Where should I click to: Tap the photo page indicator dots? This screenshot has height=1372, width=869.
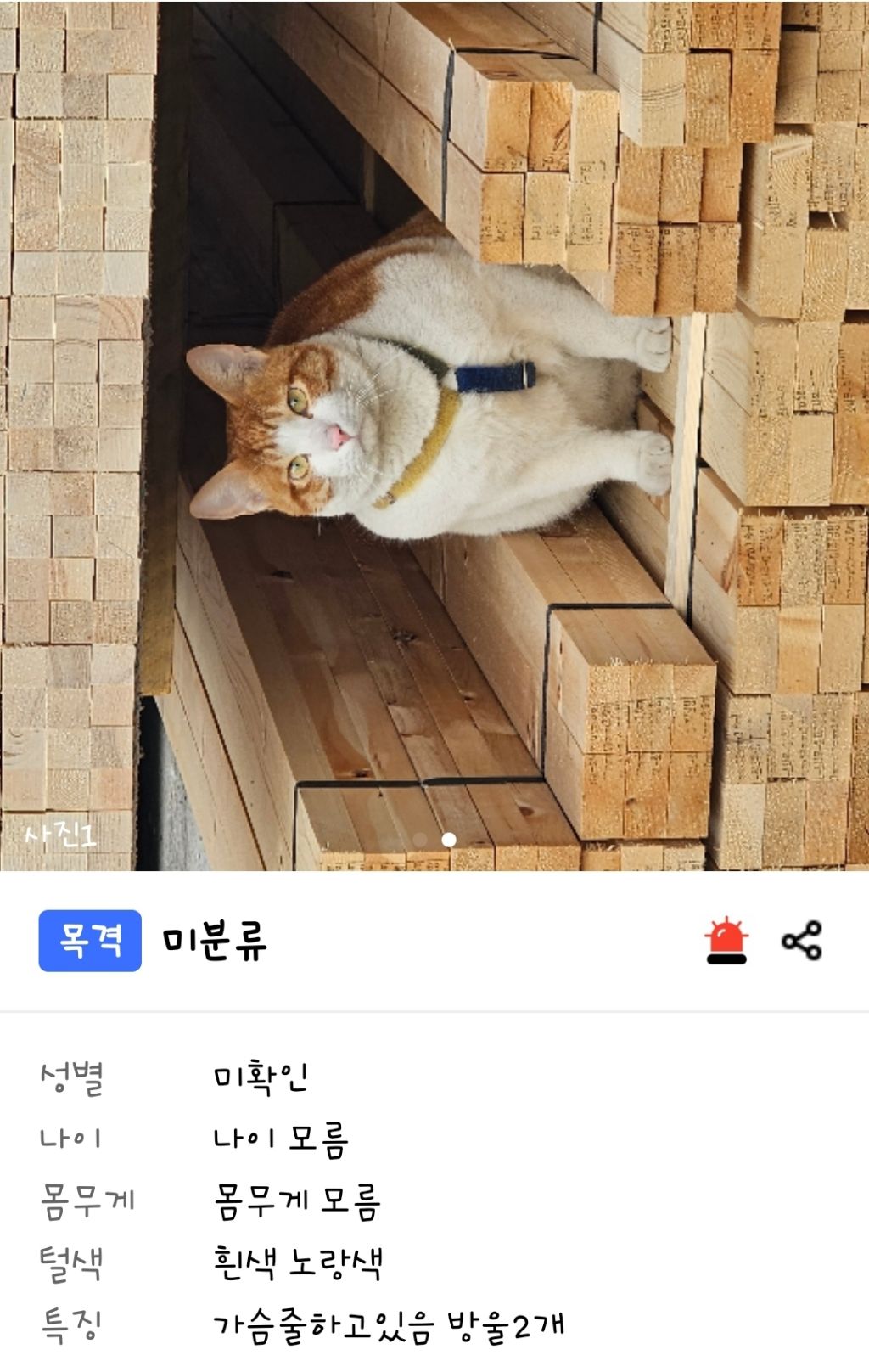coord(434,840)
